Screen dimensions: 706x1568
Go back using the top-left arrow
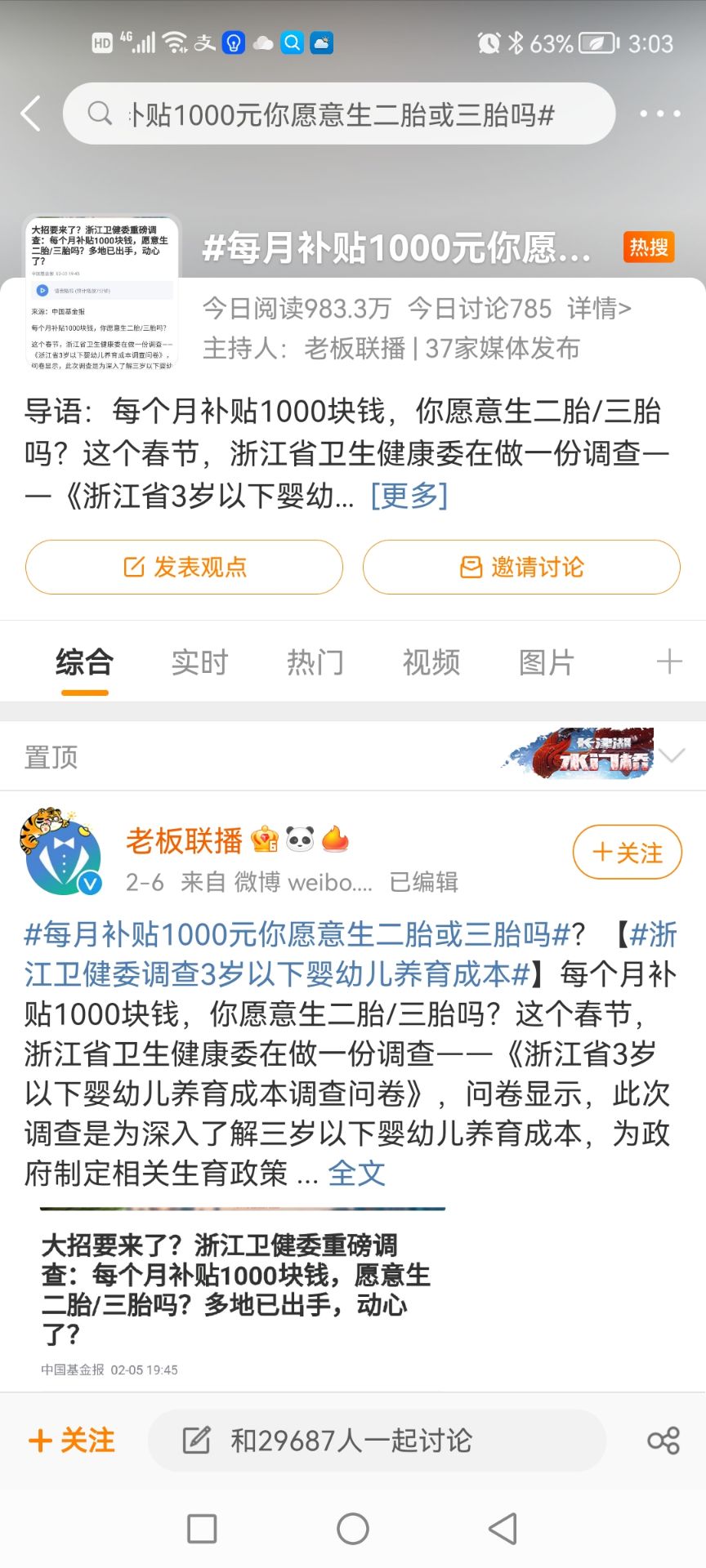(31, 114)
